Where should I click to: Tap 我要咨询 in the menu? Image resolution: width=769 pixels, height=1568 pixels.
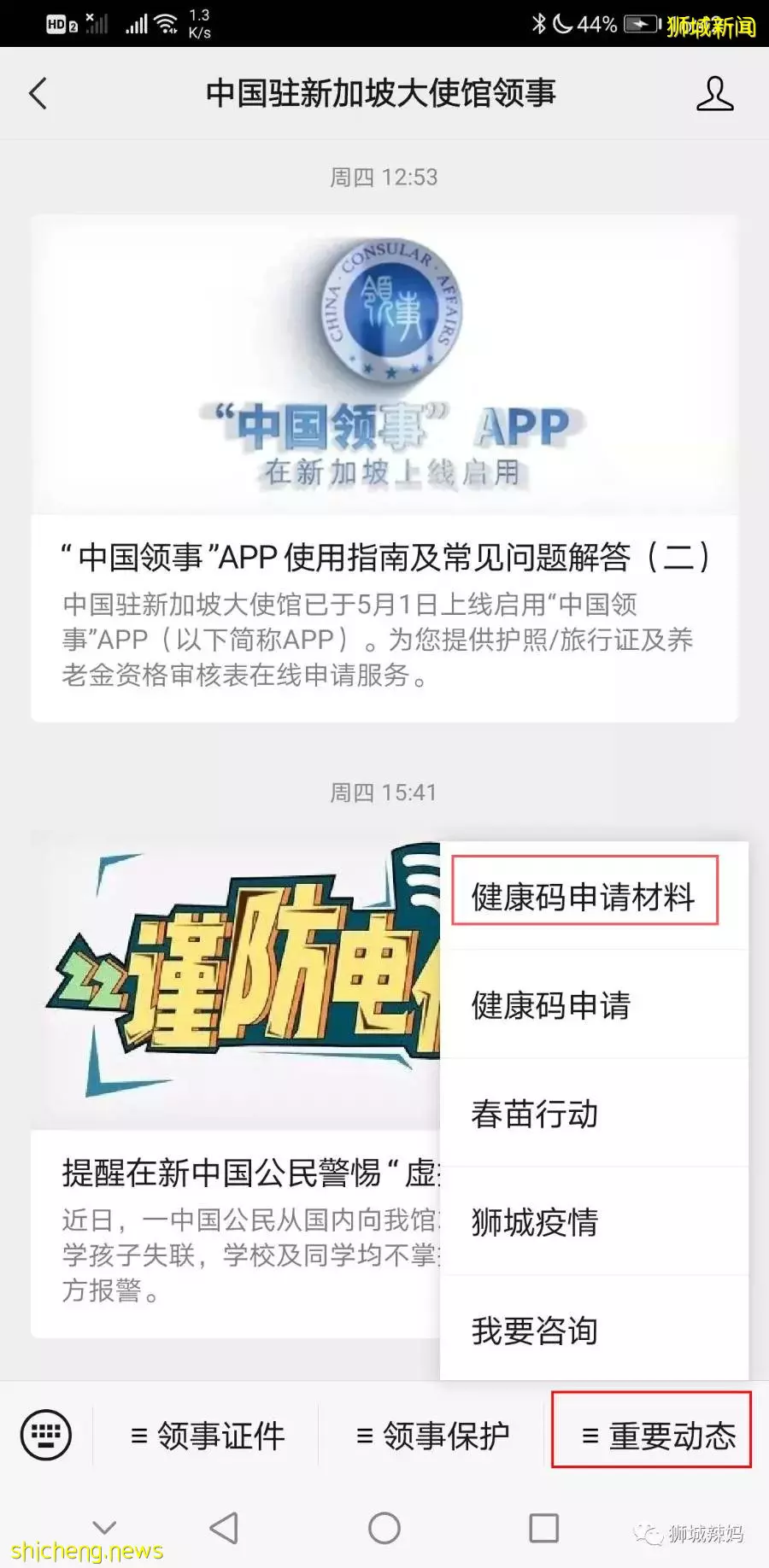[535, 1331]
